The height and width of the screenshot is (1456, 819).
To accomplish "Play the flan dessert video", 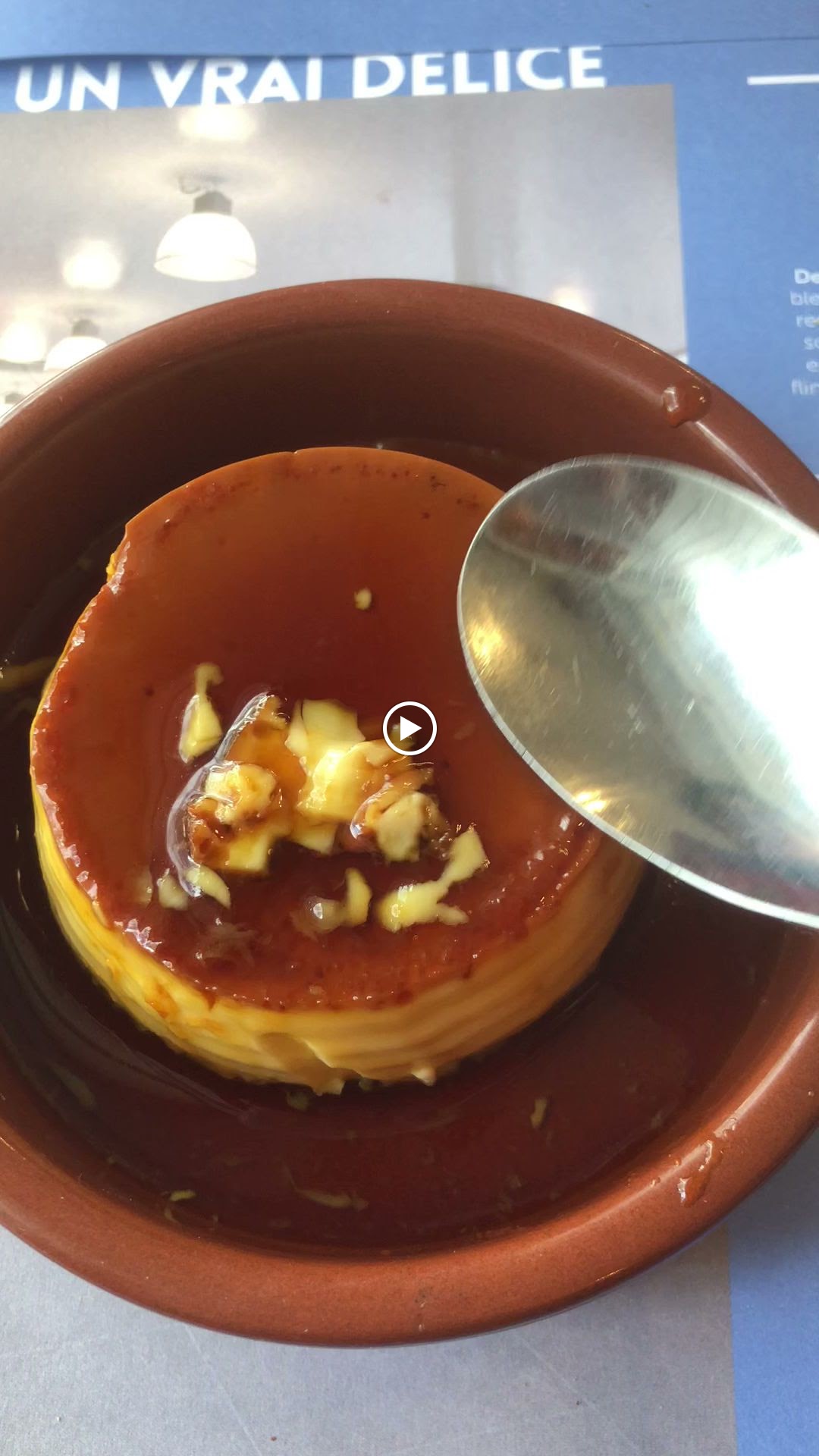I will coord(409,729).
